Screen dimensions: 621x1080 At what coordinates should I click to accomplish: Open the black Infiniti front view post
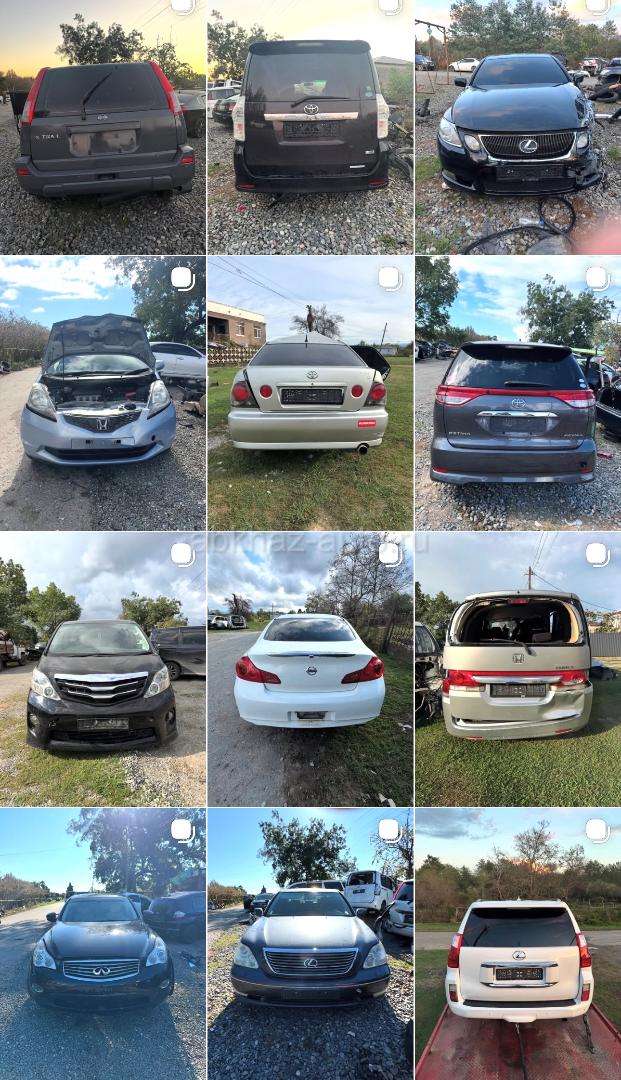click(x=103, y=945)
